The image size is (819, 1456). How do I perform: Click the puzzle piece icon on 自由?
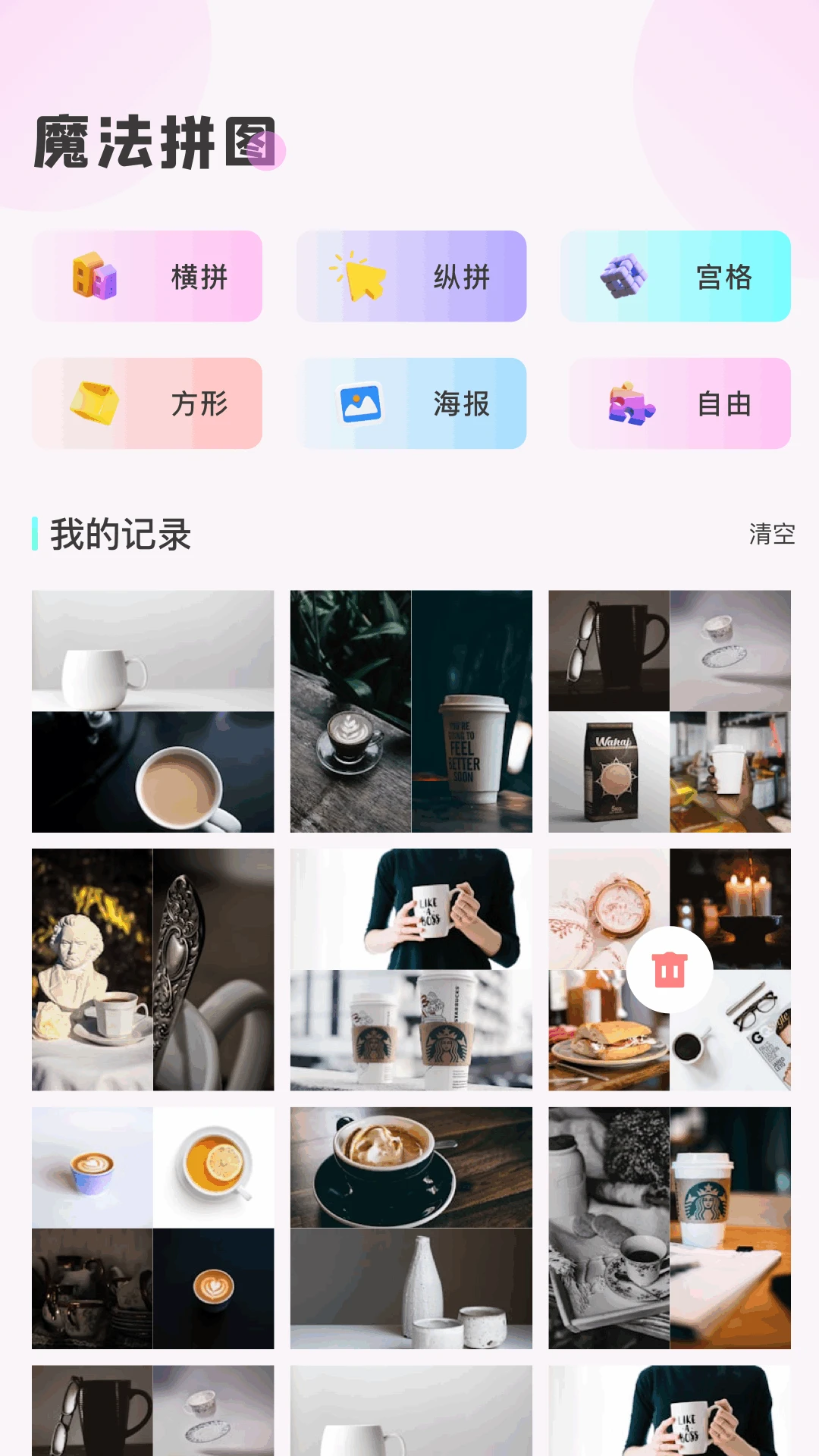tap(632, 402)
